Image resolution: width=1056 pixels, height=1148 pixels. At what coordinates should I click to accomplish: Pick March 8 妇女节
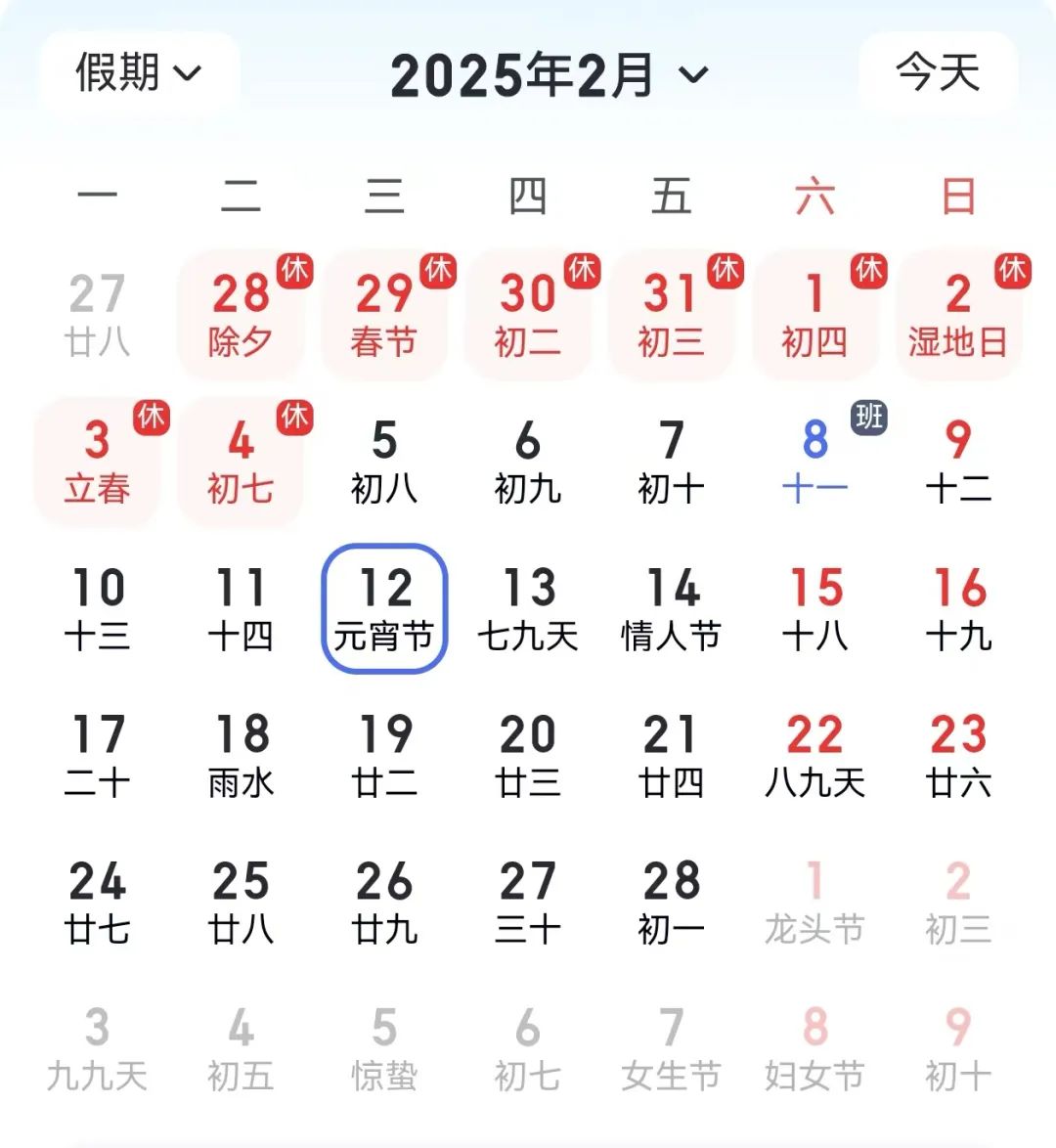pyautogui.click(x=815, y=1048)
